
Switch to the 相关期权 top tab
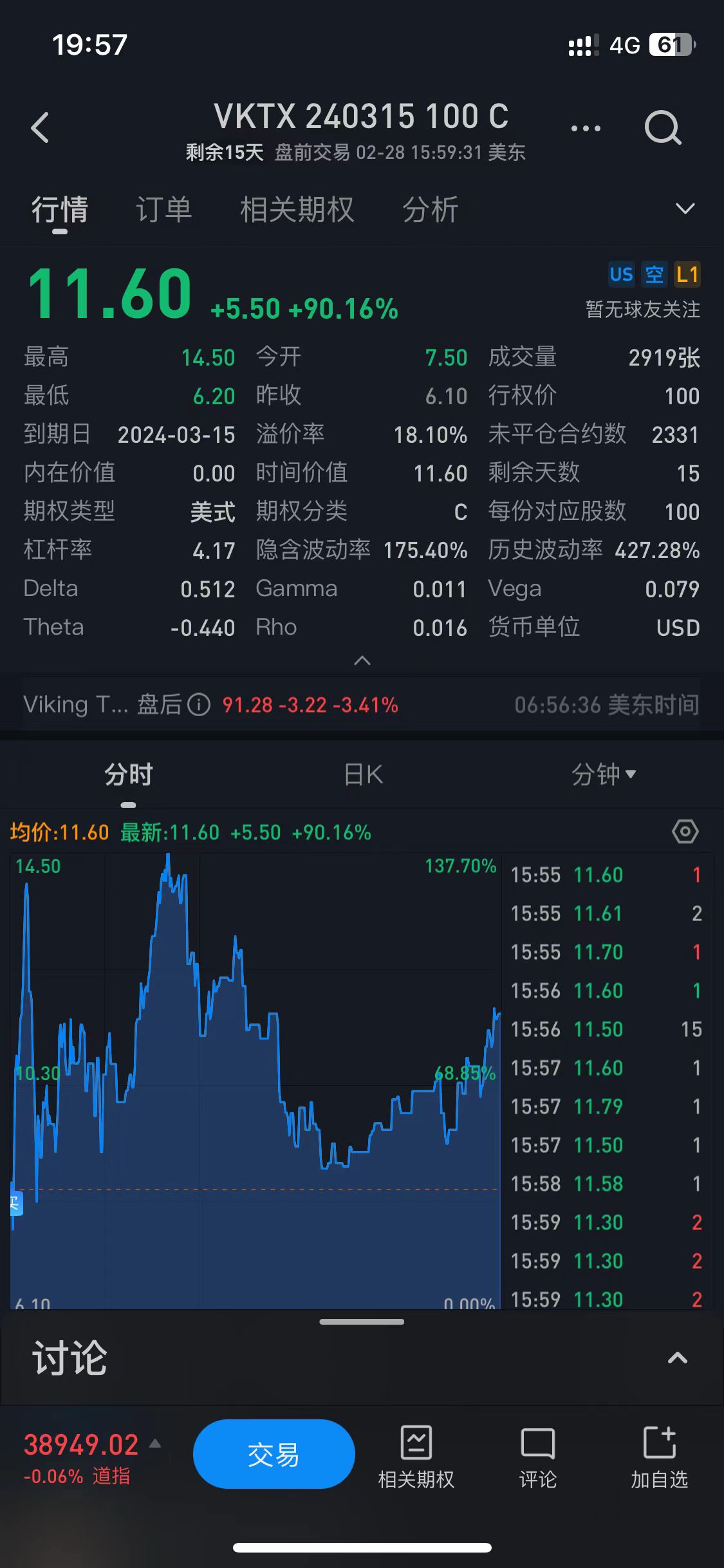297,210
